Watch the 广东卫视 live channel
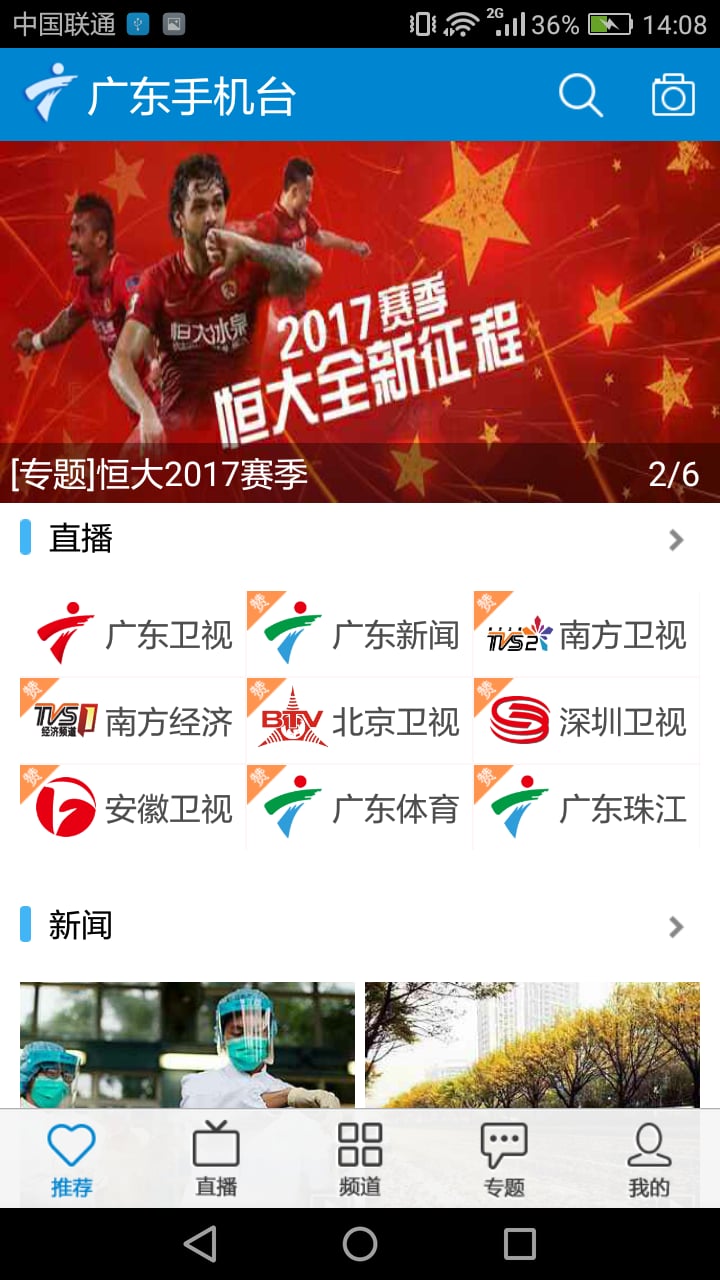720x1280 pixels. [133, 634]
